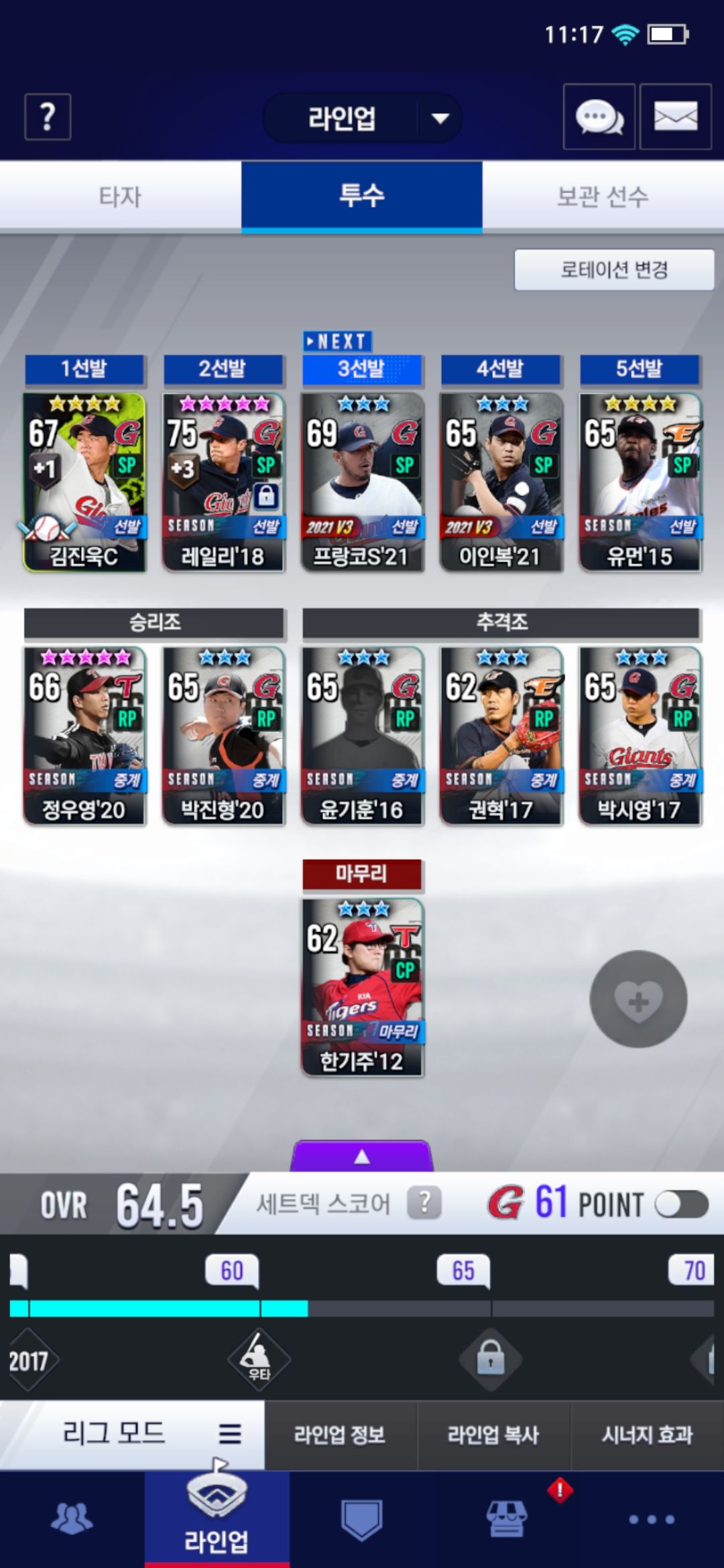Image resolution: width=724 pixels, height=1568 pixels.
Task: Open 라인업 정보
Action: click(340, 1435)
